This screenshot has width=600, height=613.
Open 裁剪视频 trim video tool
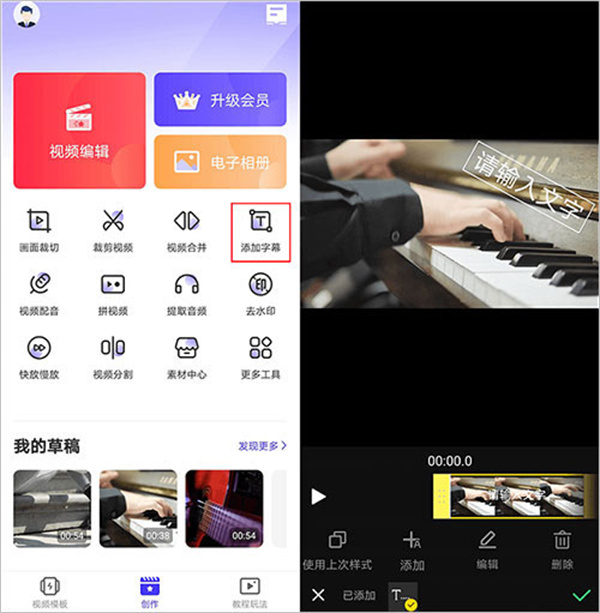[x=112, y=230]
